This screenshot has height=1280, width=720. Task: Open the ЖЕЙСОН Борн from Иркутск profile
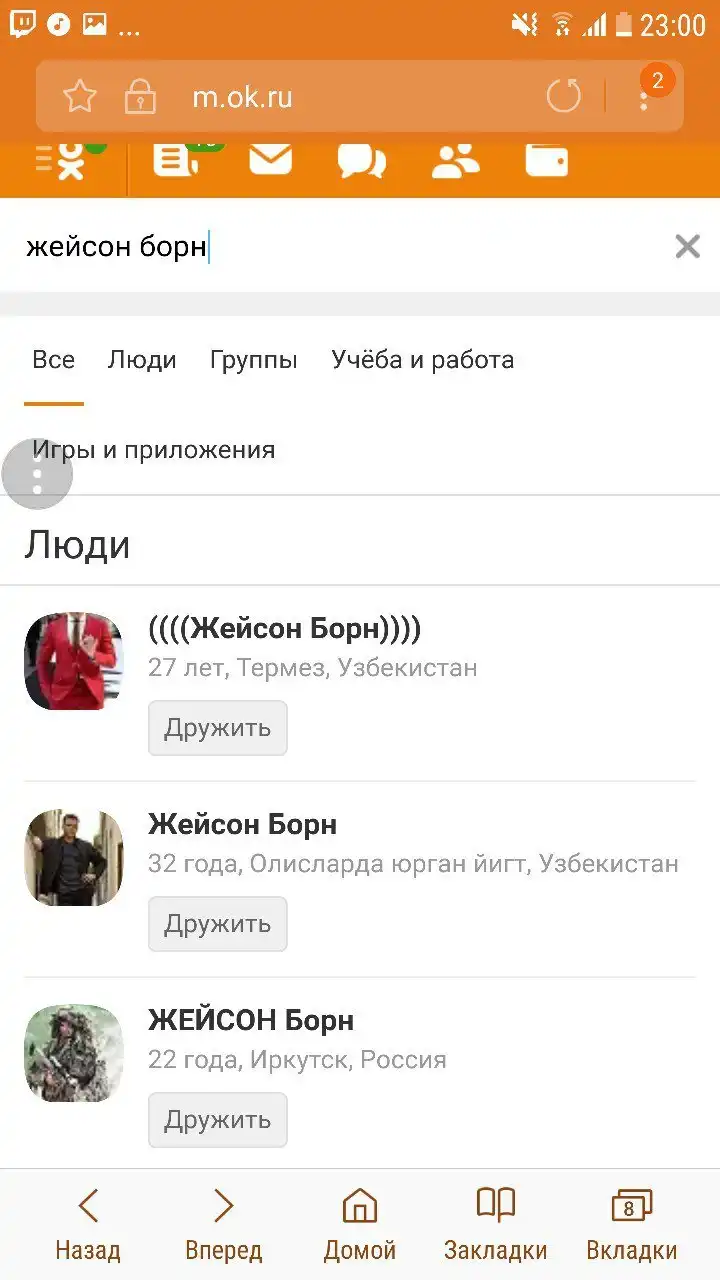pos(251,1021)
